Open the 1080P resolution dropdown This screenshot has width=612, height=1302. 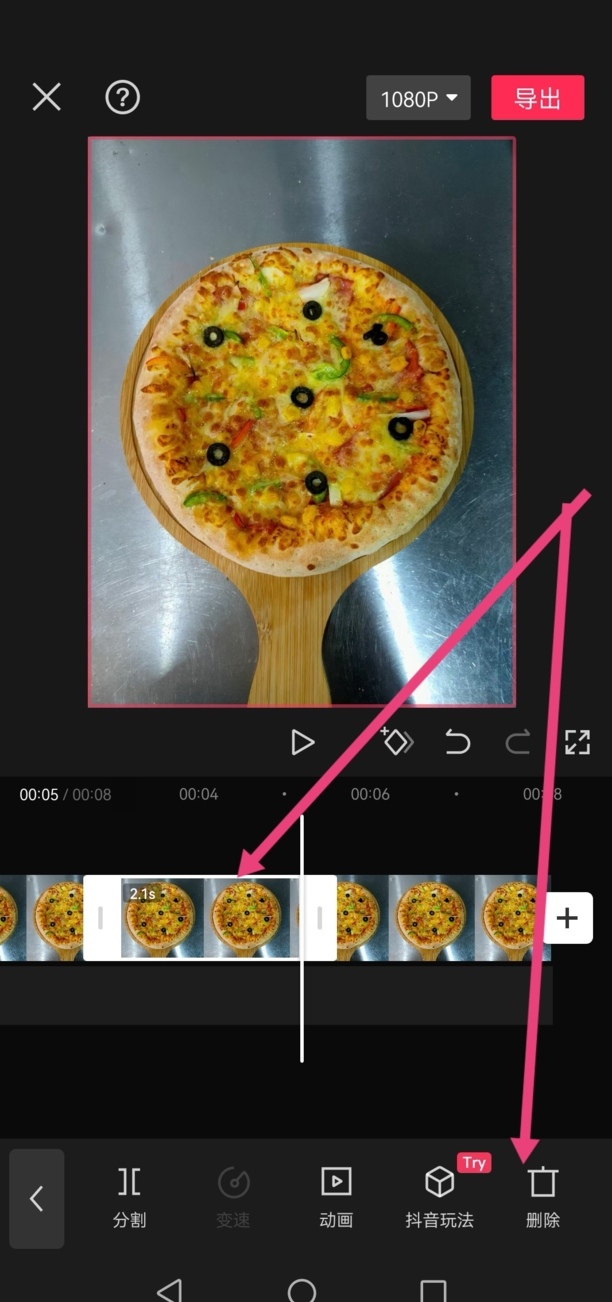[x=418, y=98]
